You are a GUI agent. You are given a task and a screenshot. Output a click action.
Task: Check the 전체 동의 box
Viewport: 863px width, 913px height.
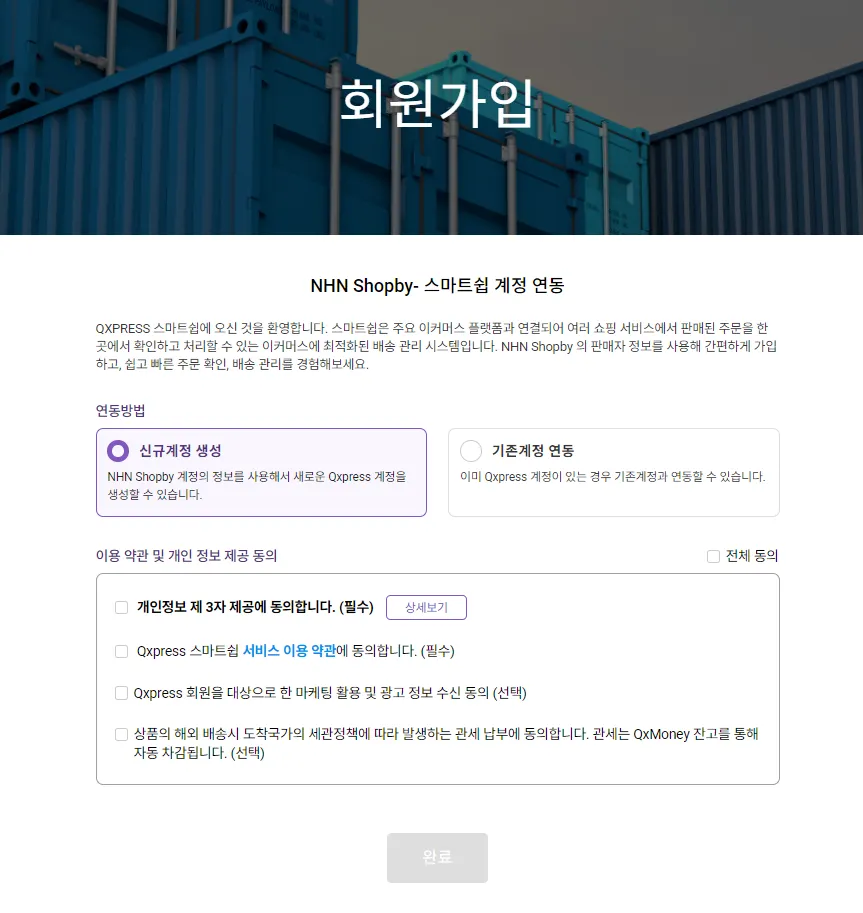(x=713, y=556)
